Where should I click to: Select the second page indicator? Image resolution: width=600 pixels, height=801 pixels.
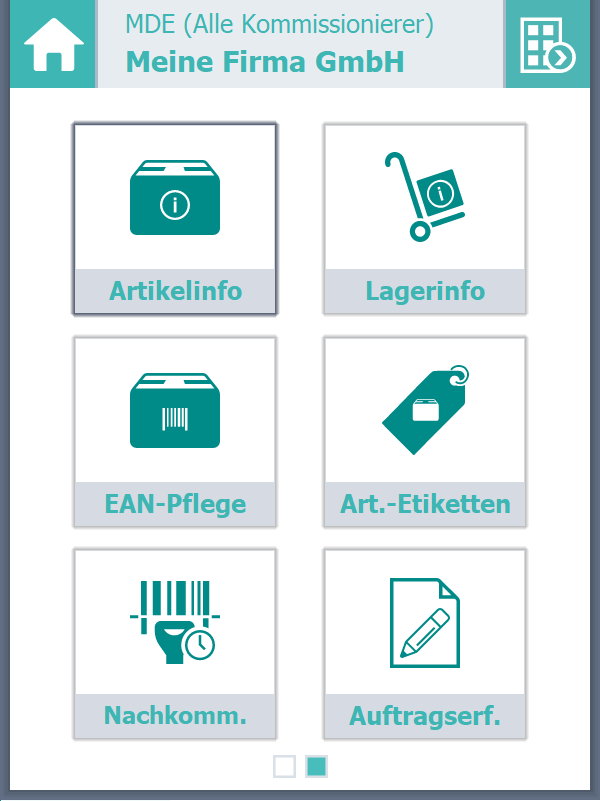pyautogui.click(x=316, y=767)
